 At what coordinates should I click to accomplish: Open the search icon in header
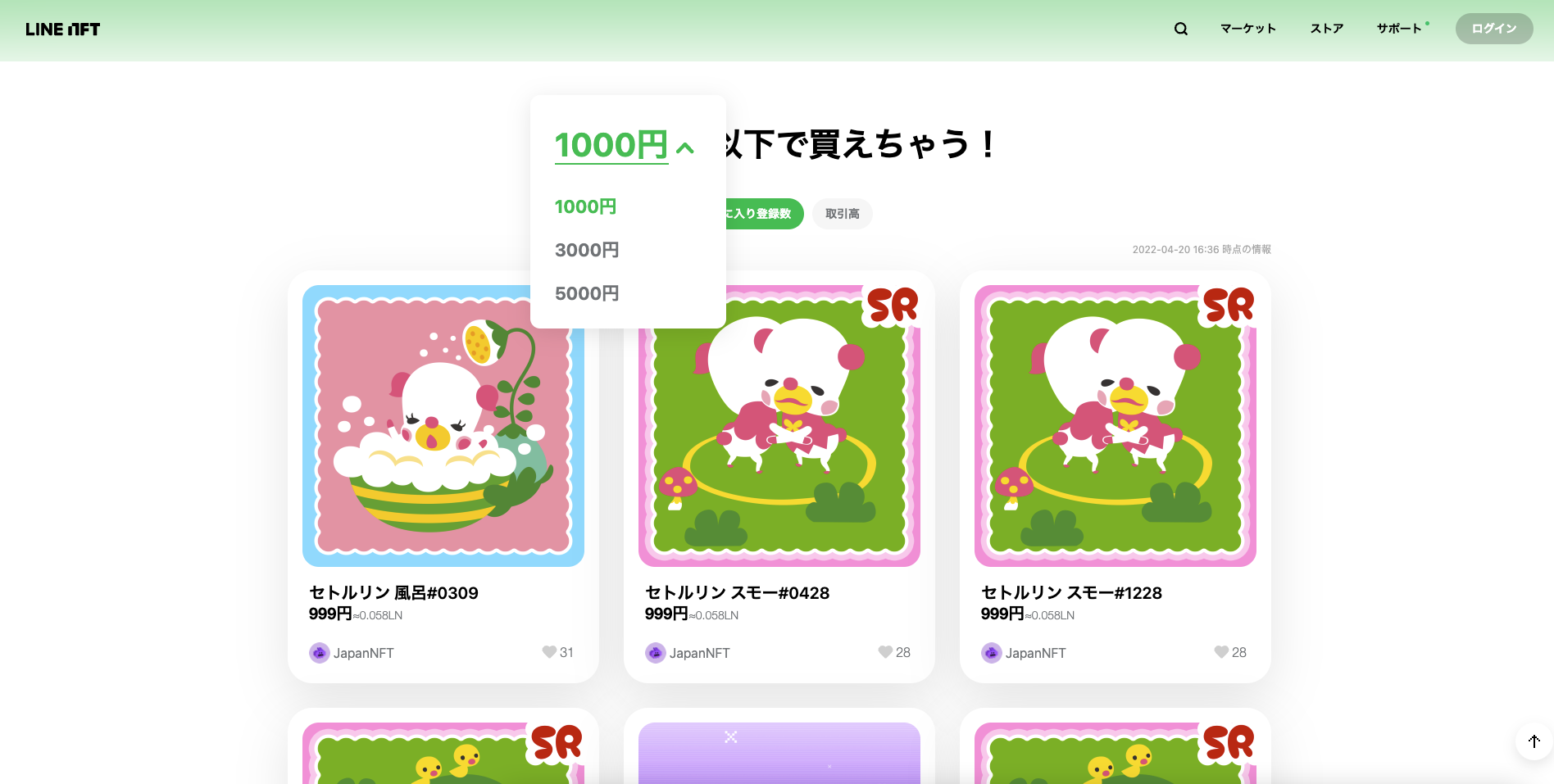[1180, 29]
